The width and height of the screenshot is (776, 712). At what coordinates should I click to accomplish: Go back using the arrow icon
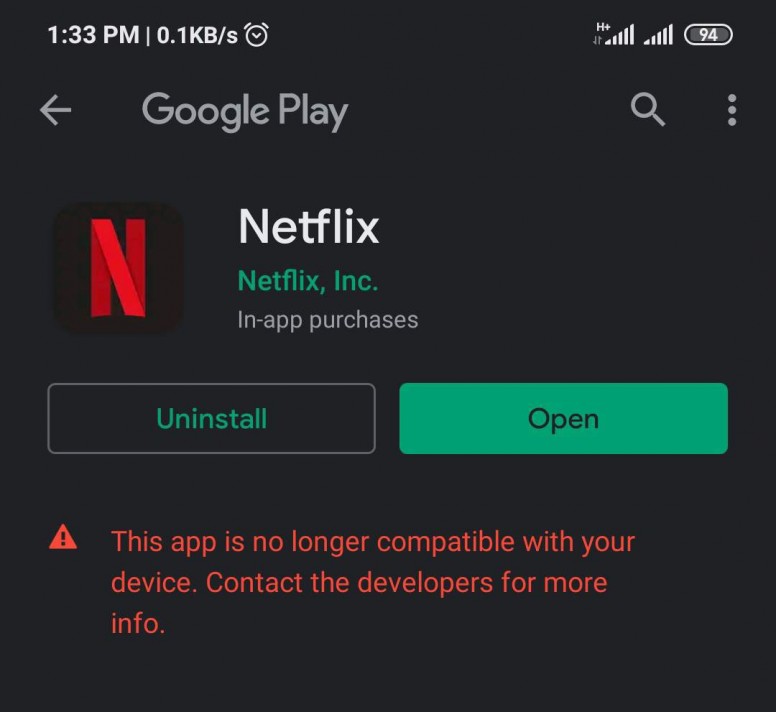tap(55, 110)
